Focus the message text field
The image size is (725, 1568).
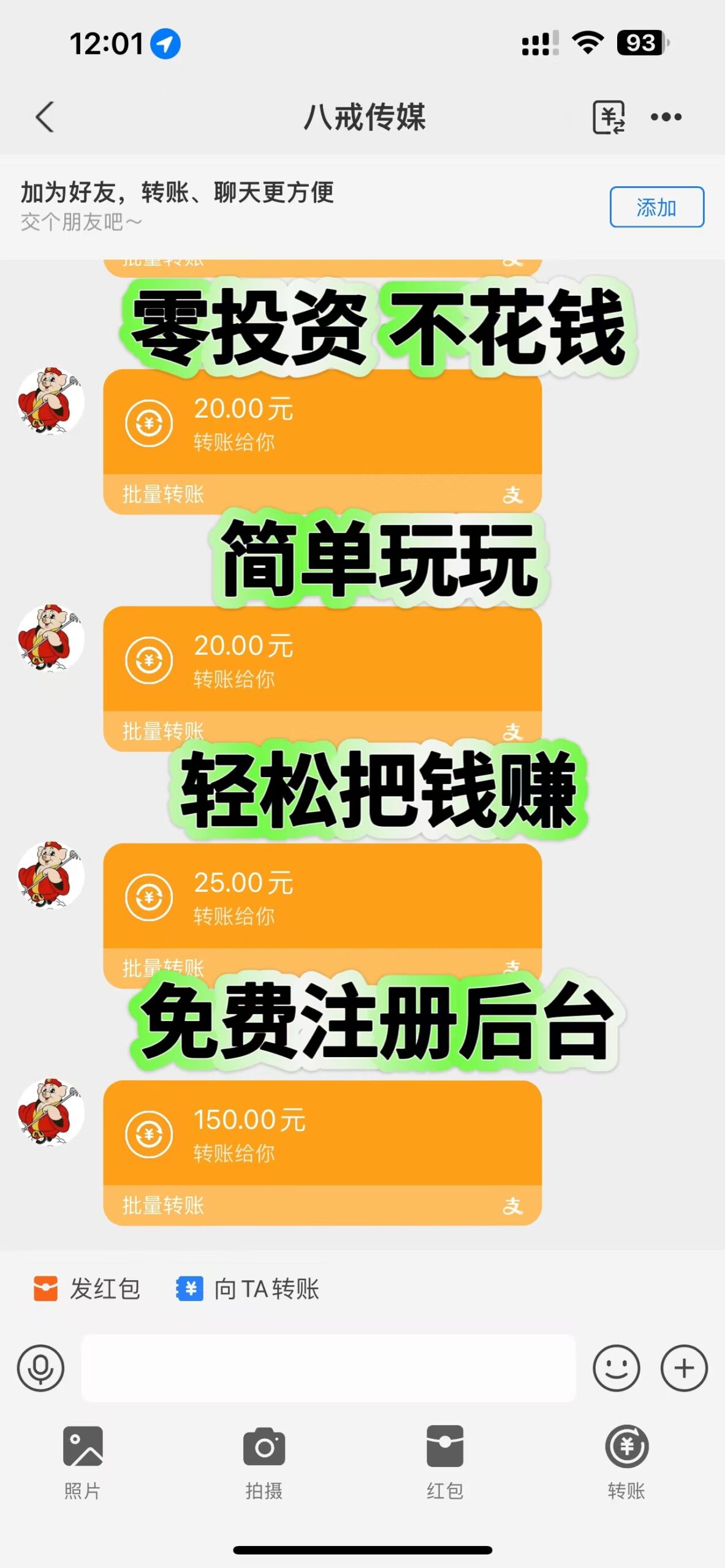pos(328,1368)
